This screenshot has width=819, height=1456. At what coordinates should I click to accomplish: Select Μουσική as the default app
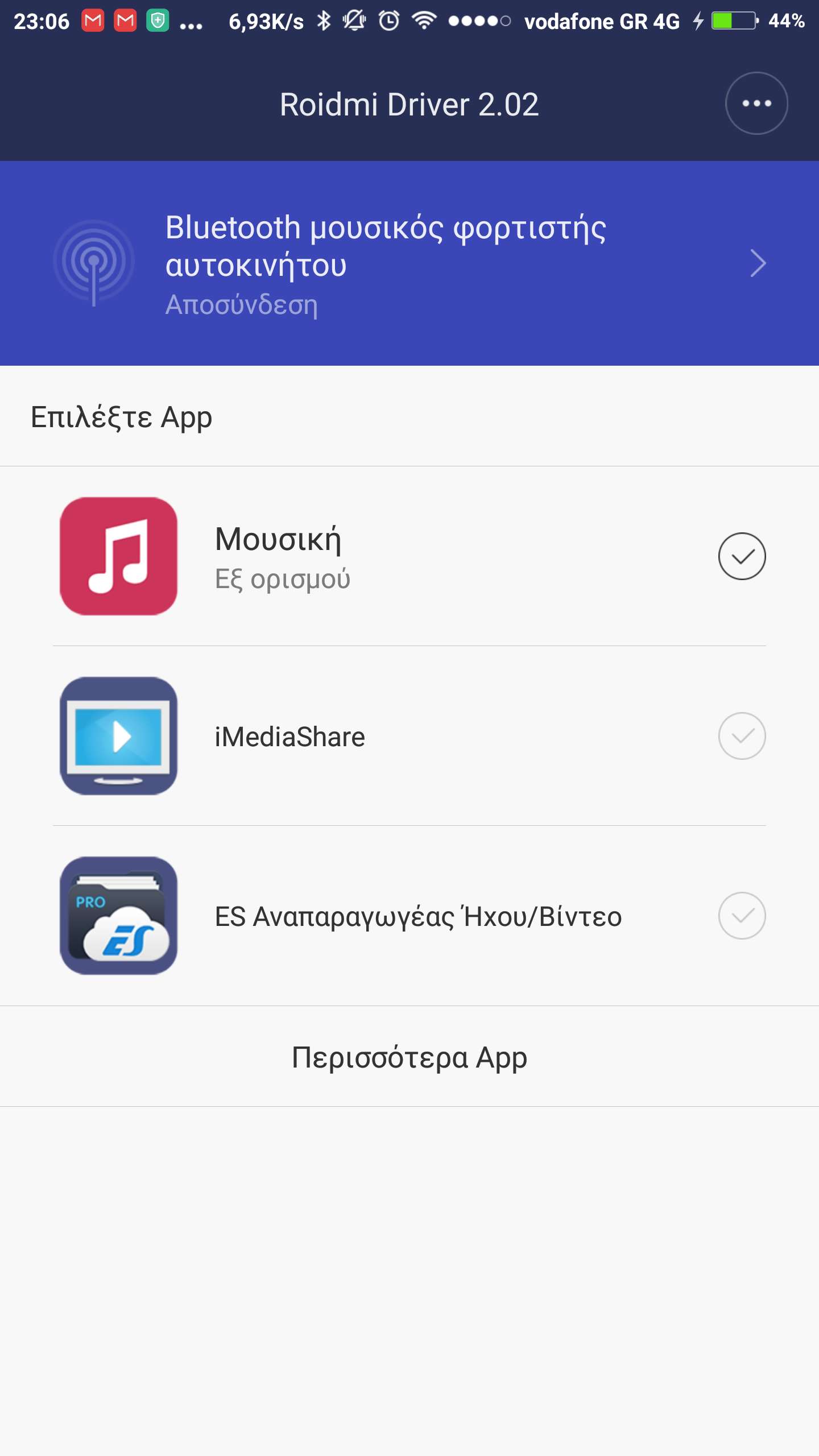point(741,556)
